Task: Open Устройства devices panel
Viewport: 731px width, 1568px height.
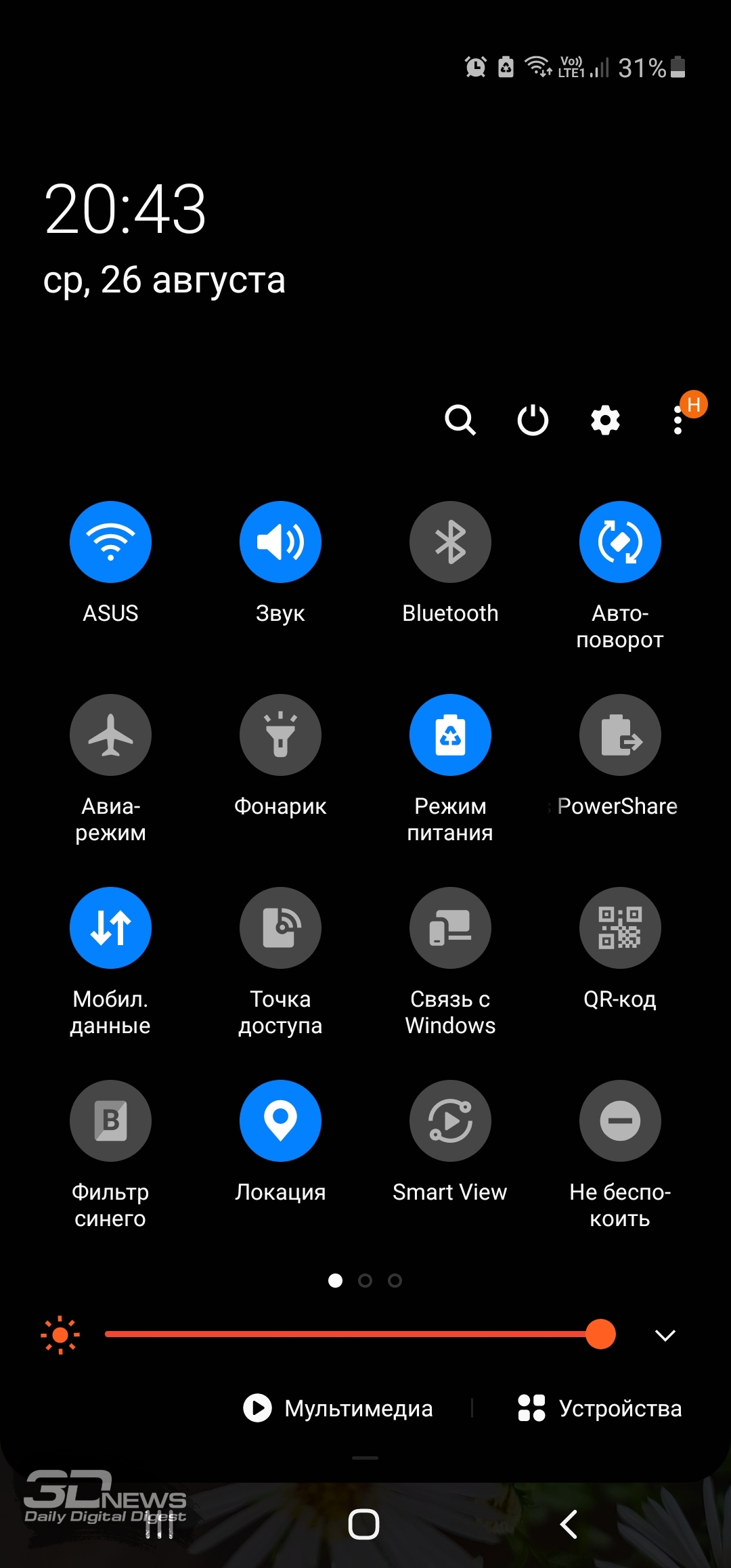Action: [x=600, y=1408]
